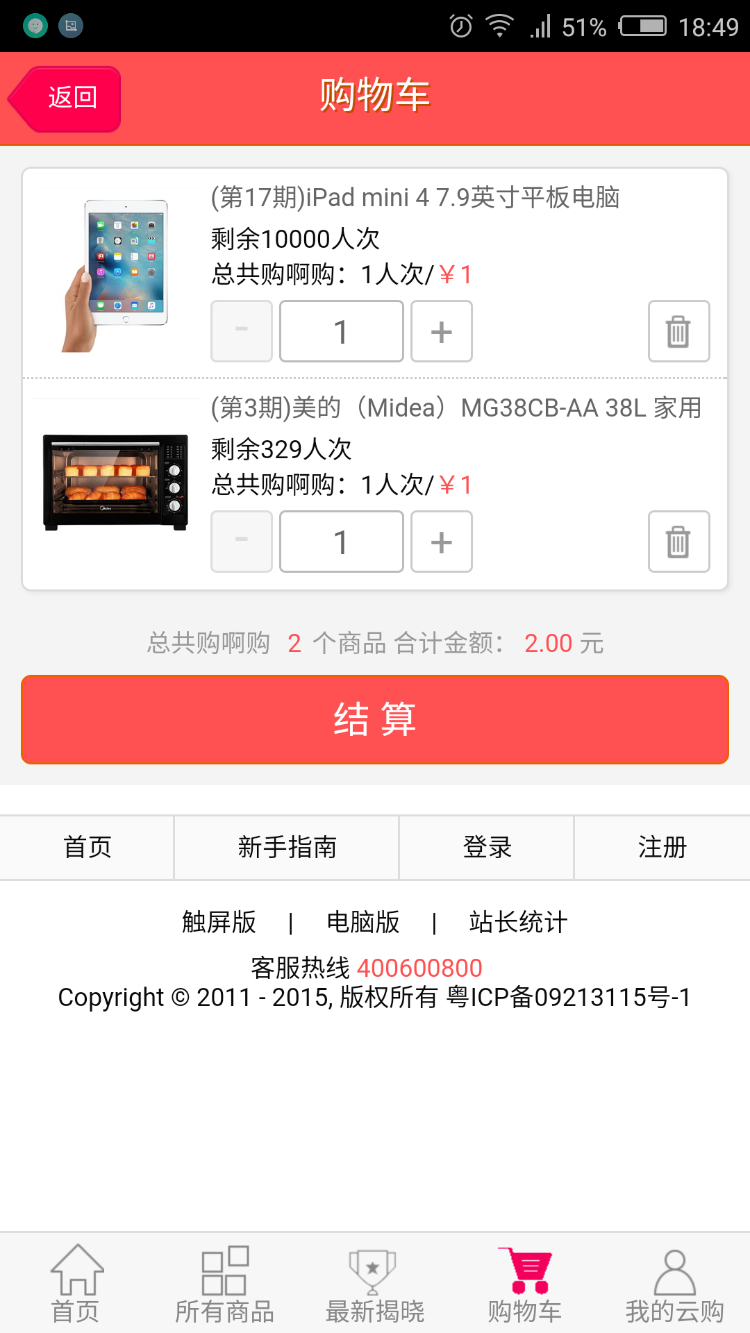Decrease Midea oven quantity with minus button
Screen dimensions: 750x1333
click(x=241, y=541)
